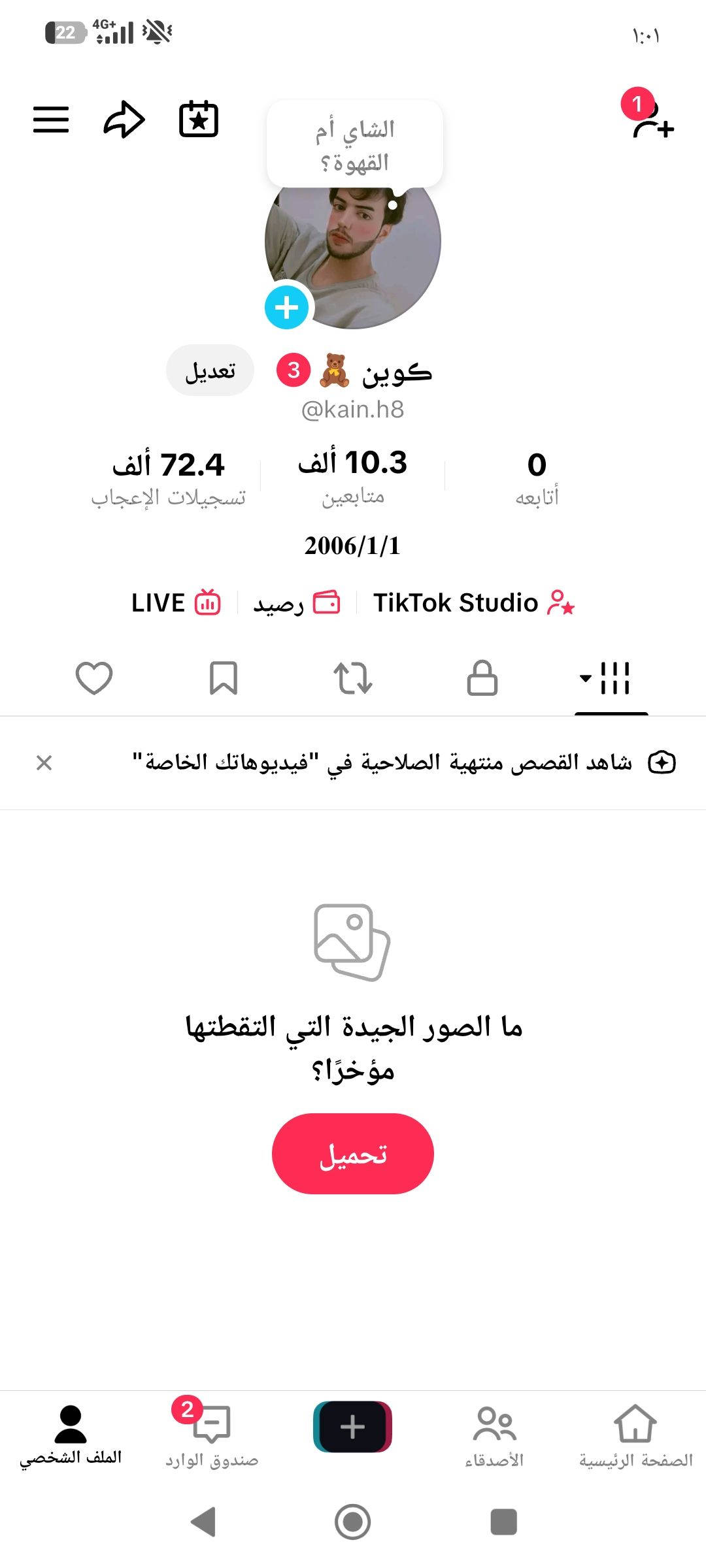Open TikTok Studio

click(473, 602)
